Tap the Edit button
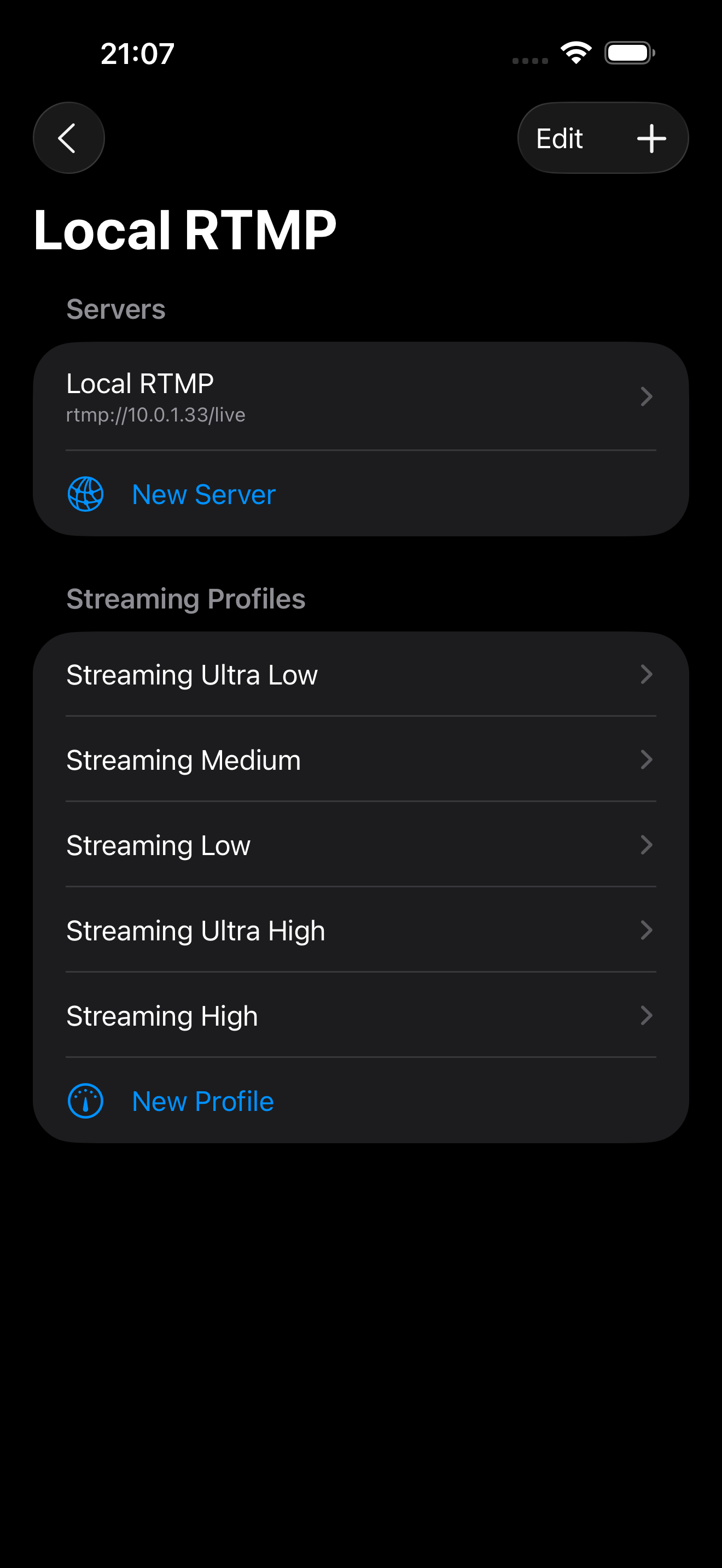722x1568 pixels. 560,138
